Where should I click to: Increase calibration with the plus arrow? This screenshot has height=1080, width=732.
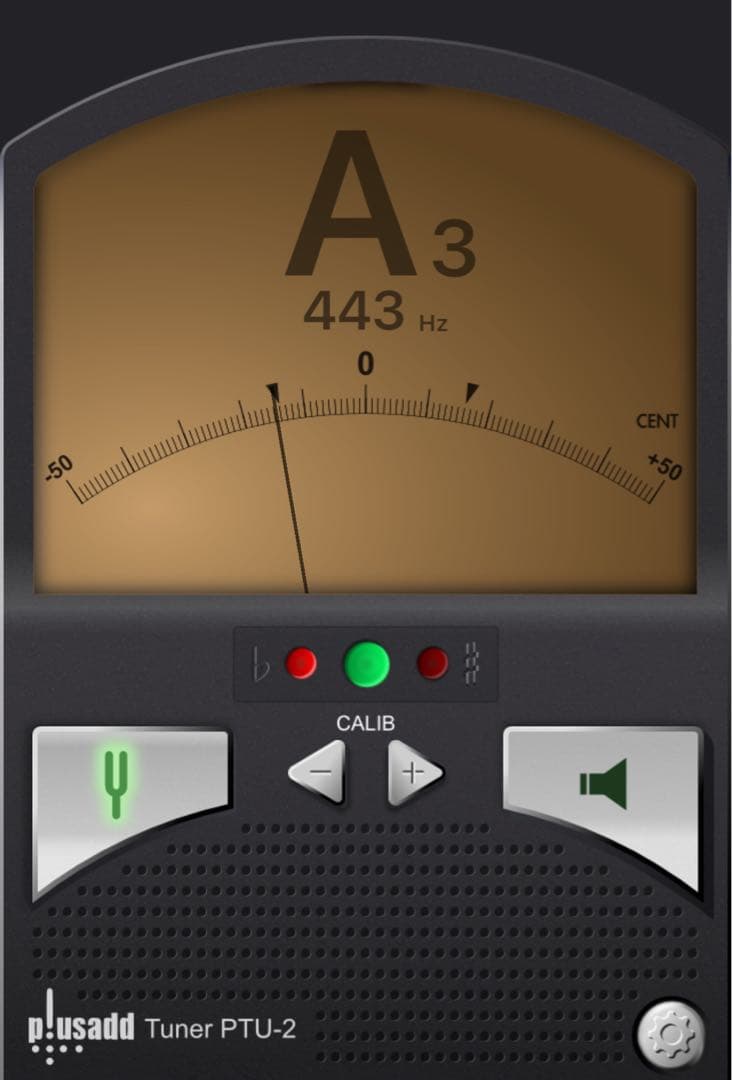tap(415, 773)
